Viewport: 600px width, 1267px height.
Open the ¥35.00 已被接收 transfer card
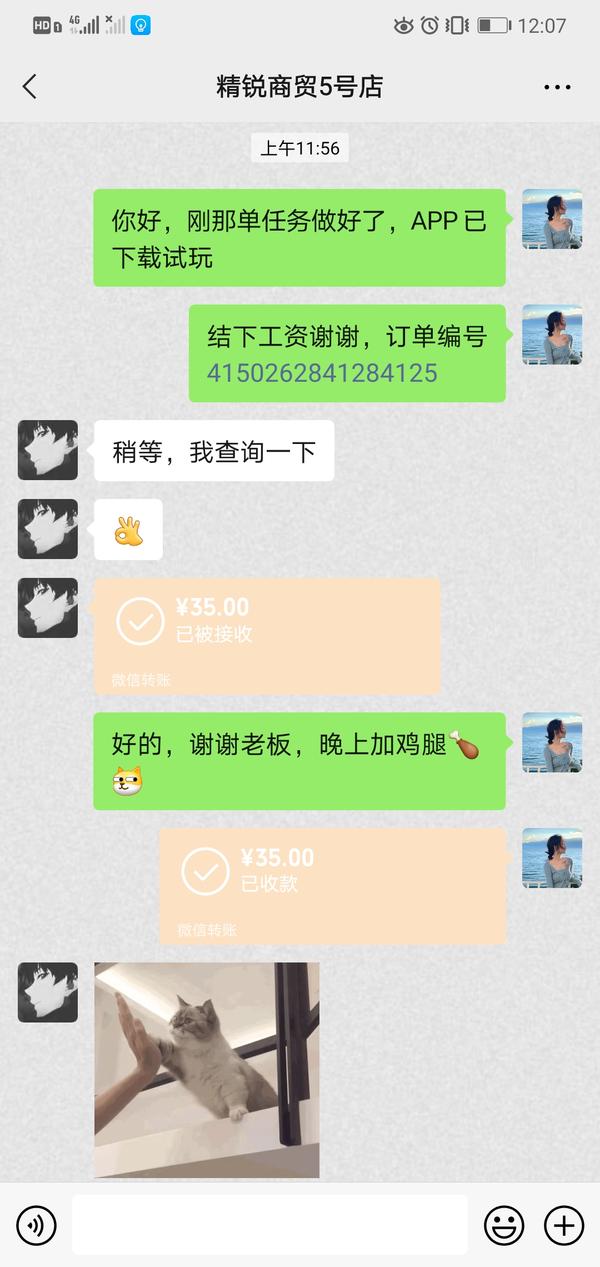point(267,635)
